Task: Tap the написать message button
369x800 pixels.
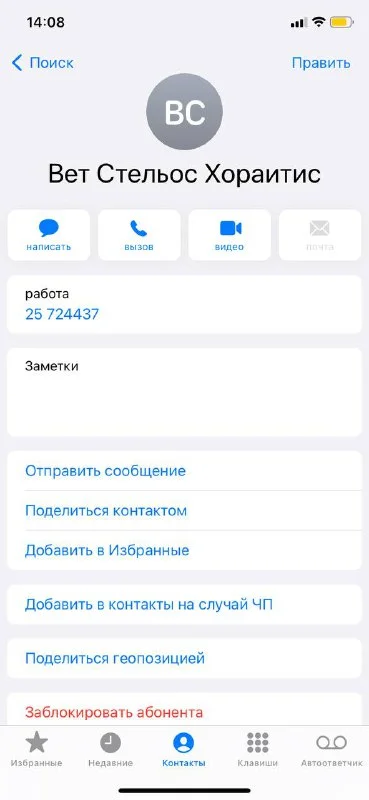Action: pos(49,235)
